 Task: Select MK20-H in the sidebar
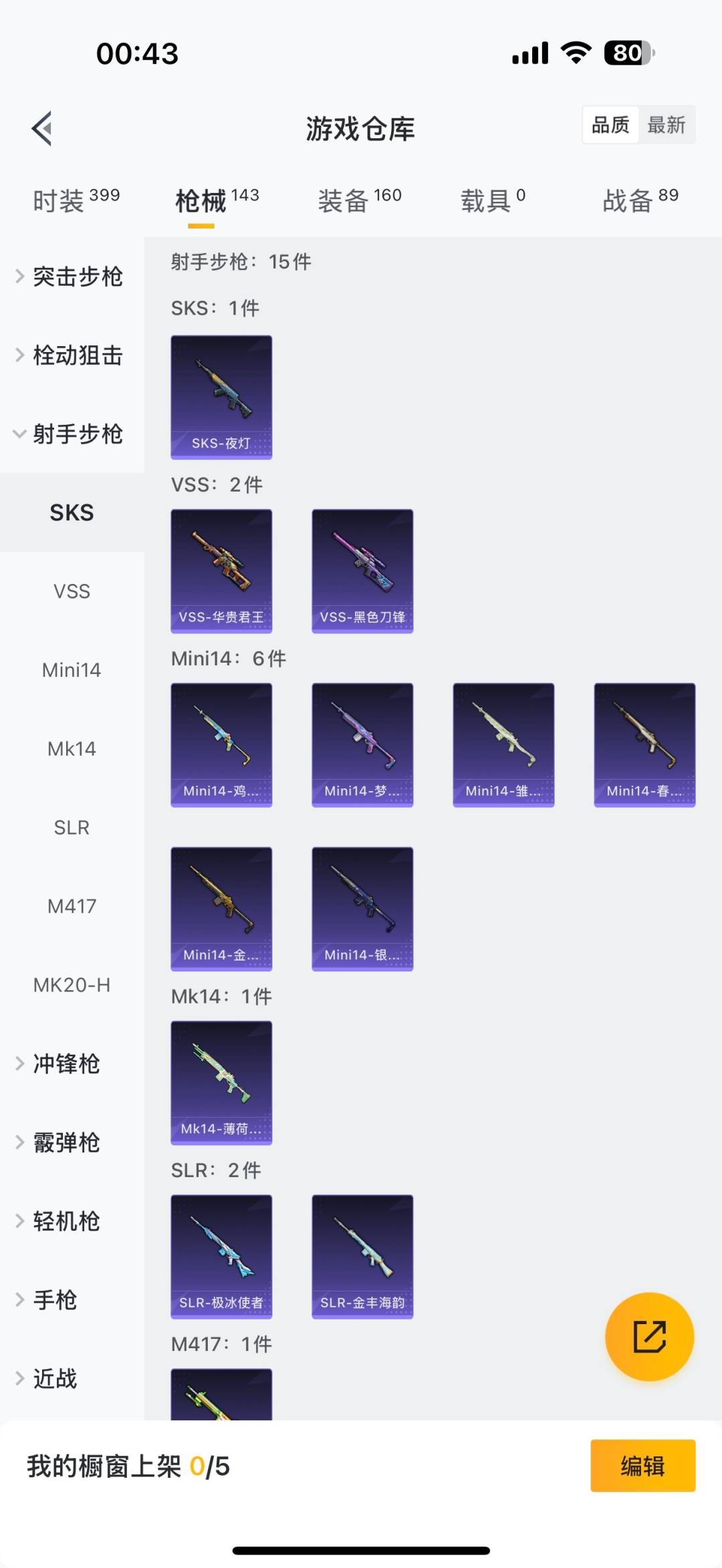click(x=72, y=985)
